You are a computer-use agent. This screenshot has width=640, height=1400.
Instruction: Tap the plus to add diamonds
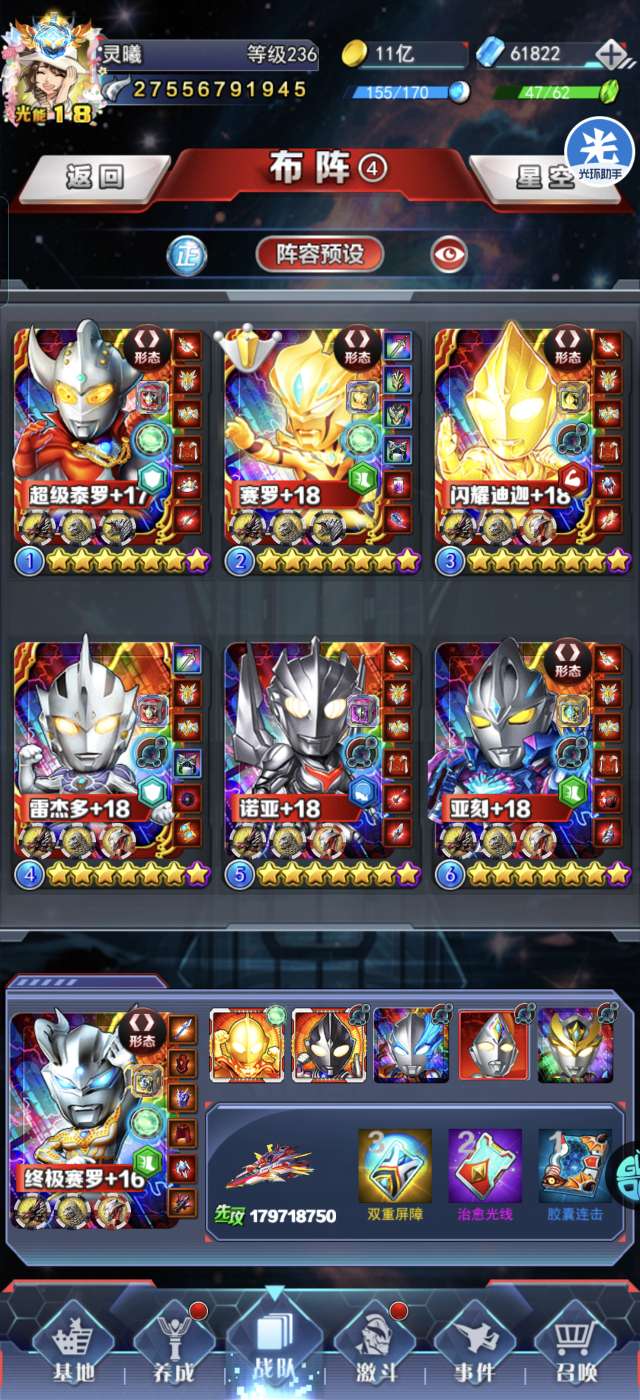tap(610, 53)
